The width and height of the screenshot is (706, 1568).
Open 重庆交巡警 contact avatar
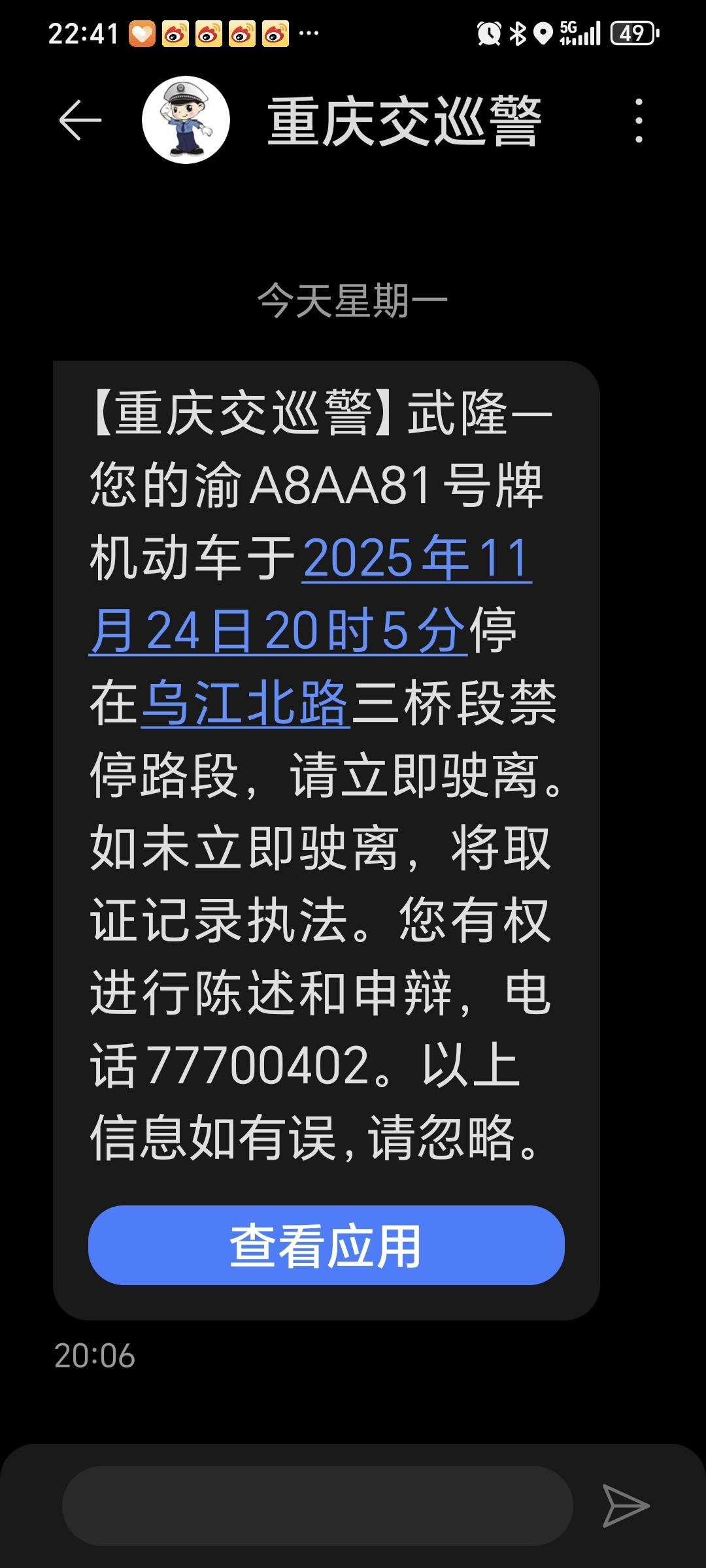point(186,120)
